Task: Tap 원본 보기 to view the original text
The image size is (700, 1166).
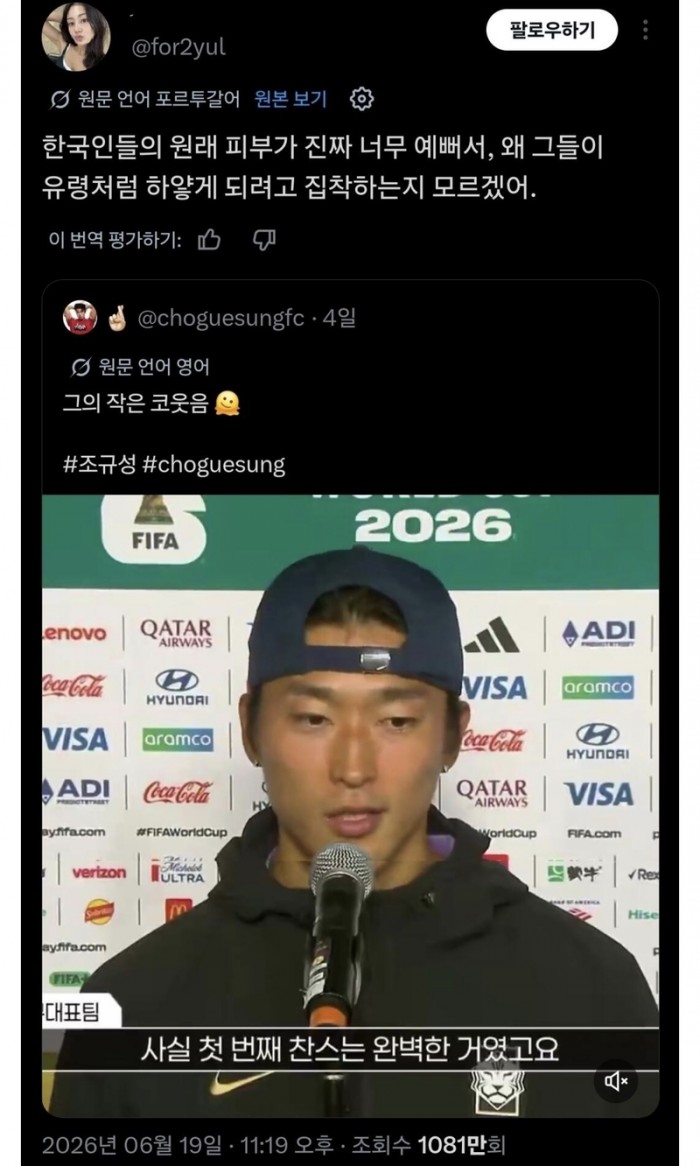Action: coord(290,99)
